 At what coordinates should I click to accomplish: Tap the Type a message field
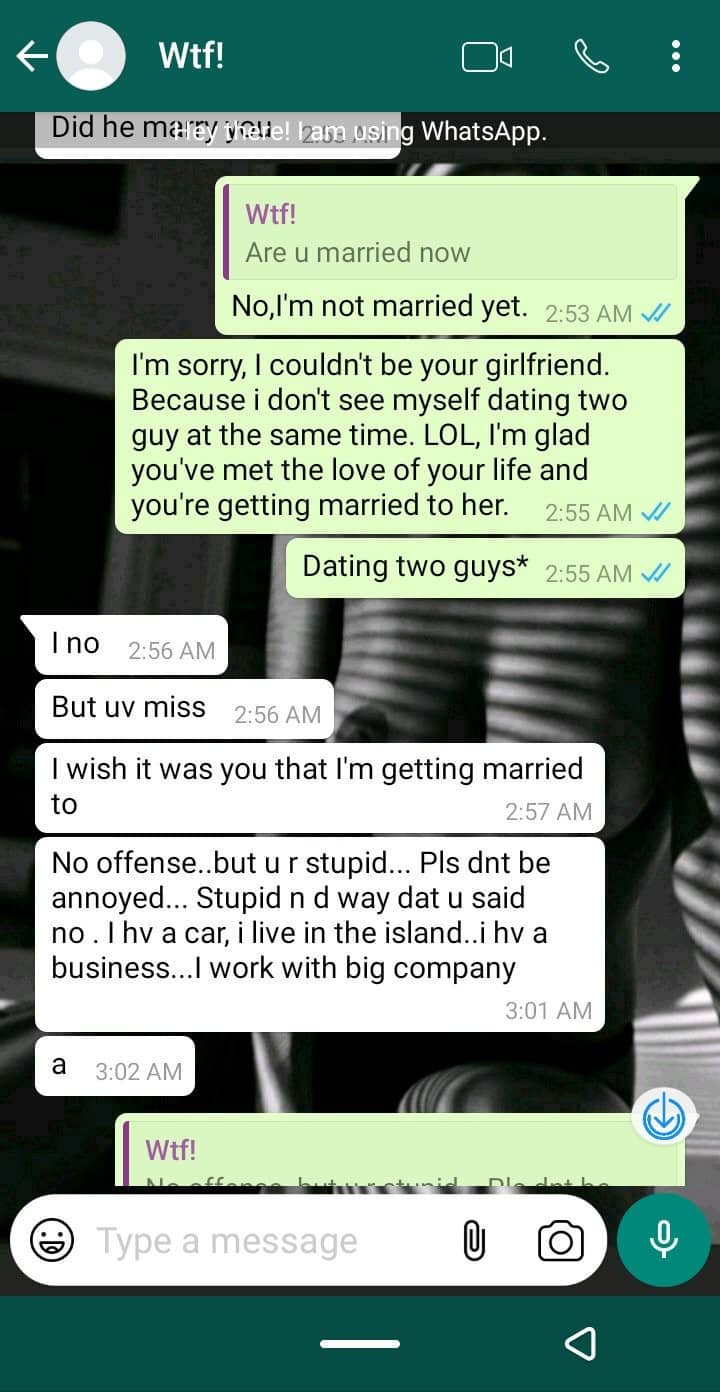(x=265, y=1241)
